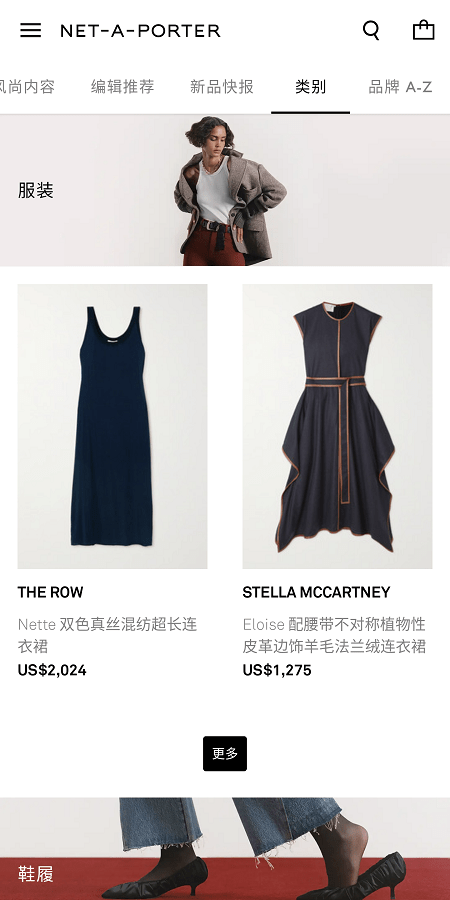Open the 鞋履 category banner

point(225,849)
